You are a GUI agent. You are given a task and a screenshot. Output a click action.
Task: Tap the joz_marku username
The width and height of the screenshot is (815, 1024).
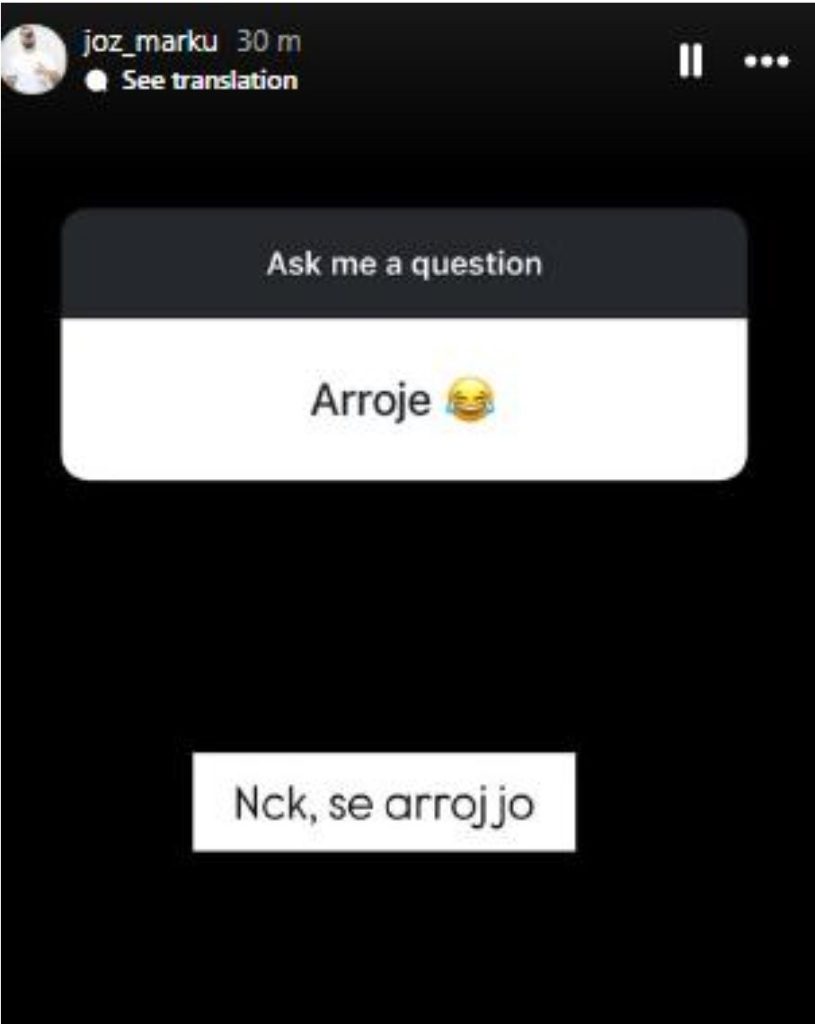tap(151, 44)
